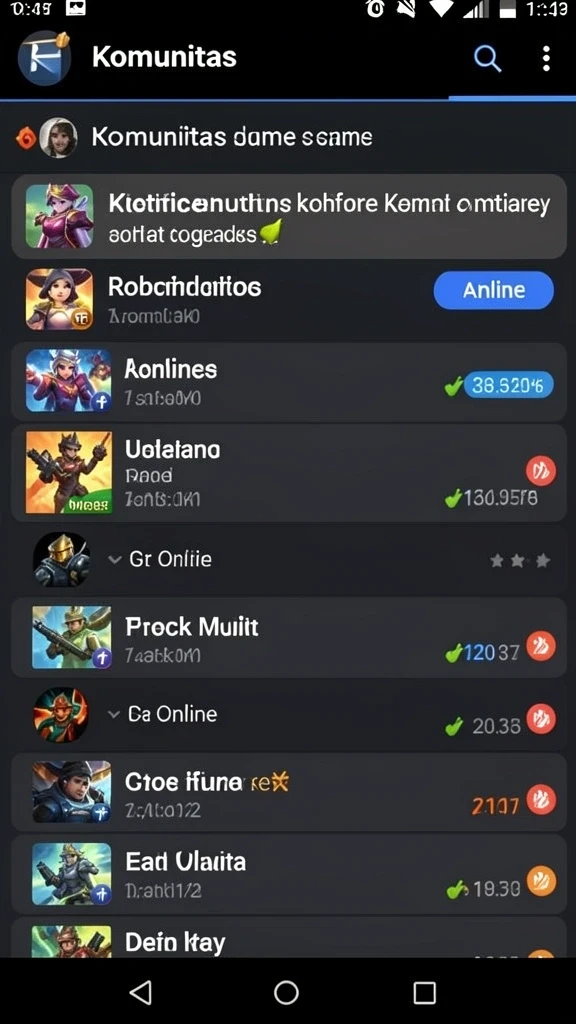Open search in Komunitas app bar

(487, 59)
